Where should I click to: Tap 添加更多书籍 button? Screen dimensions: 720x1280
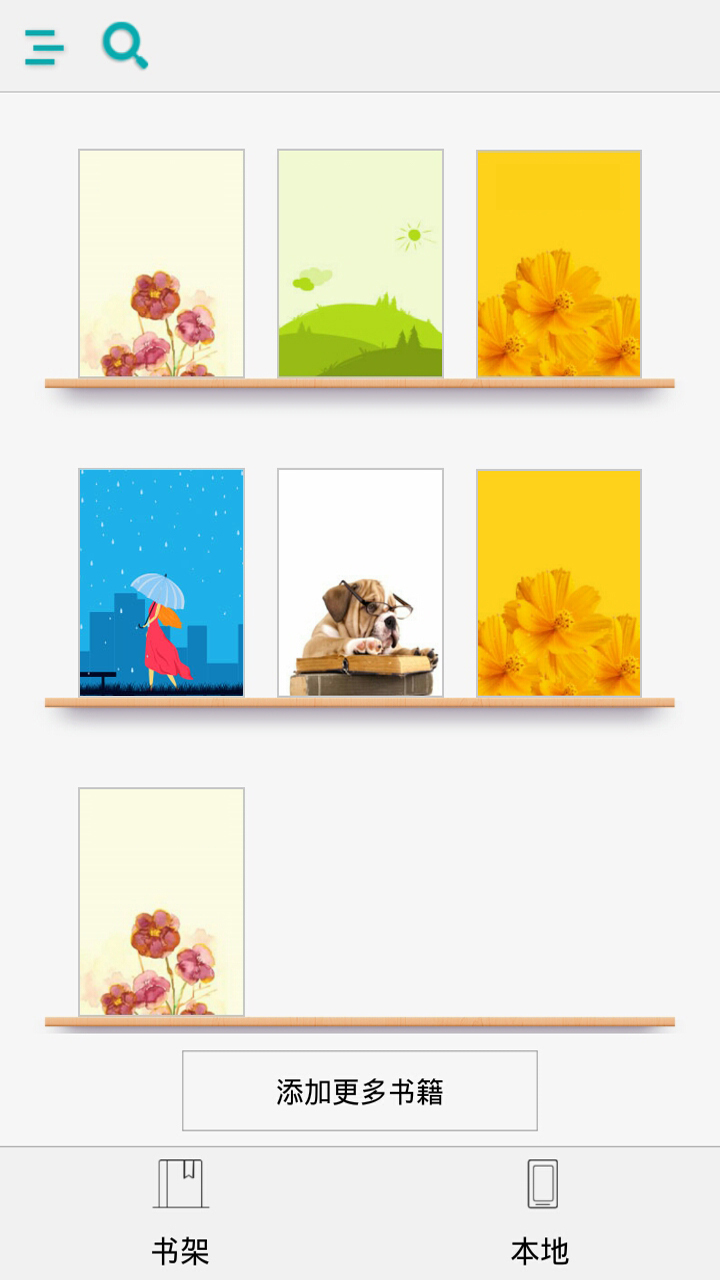point(360,1091)
